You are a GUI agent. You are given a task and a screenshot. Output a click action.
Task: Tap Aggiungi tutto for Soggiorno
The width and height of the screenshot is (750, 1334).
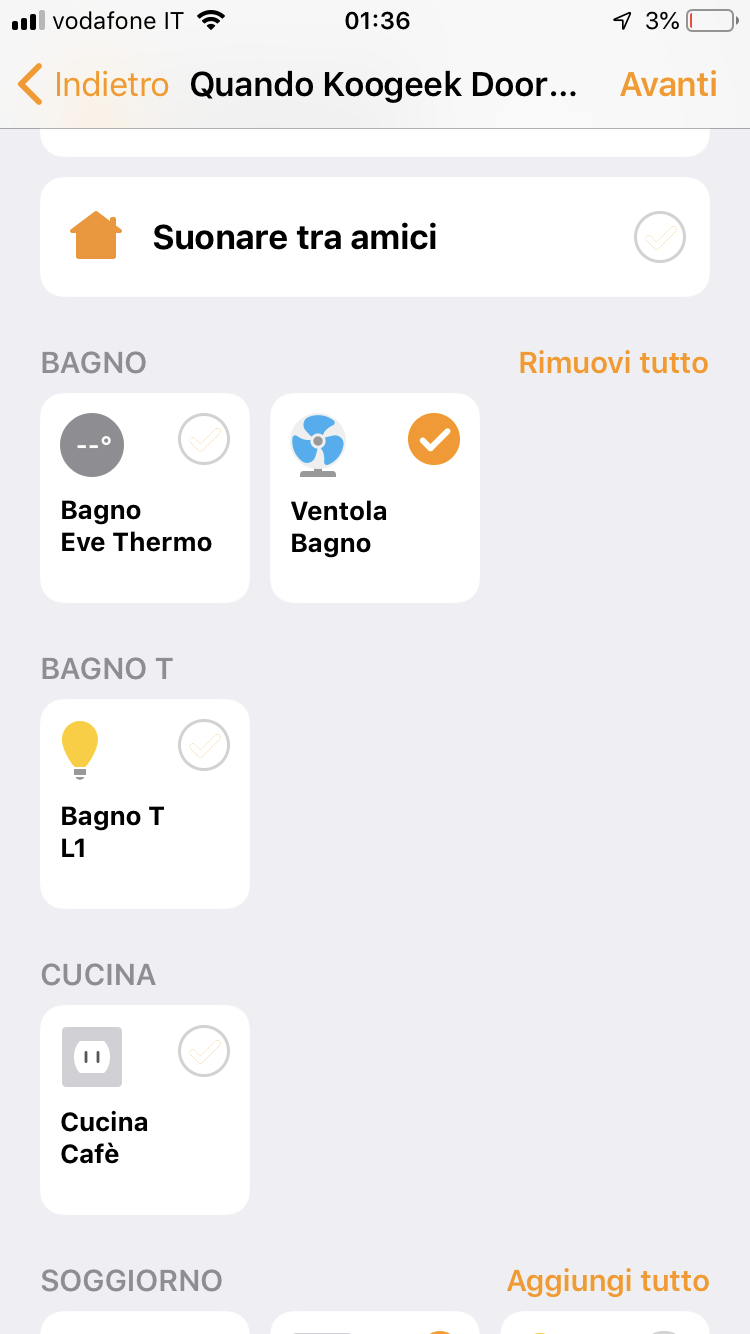coord(607,1281)
